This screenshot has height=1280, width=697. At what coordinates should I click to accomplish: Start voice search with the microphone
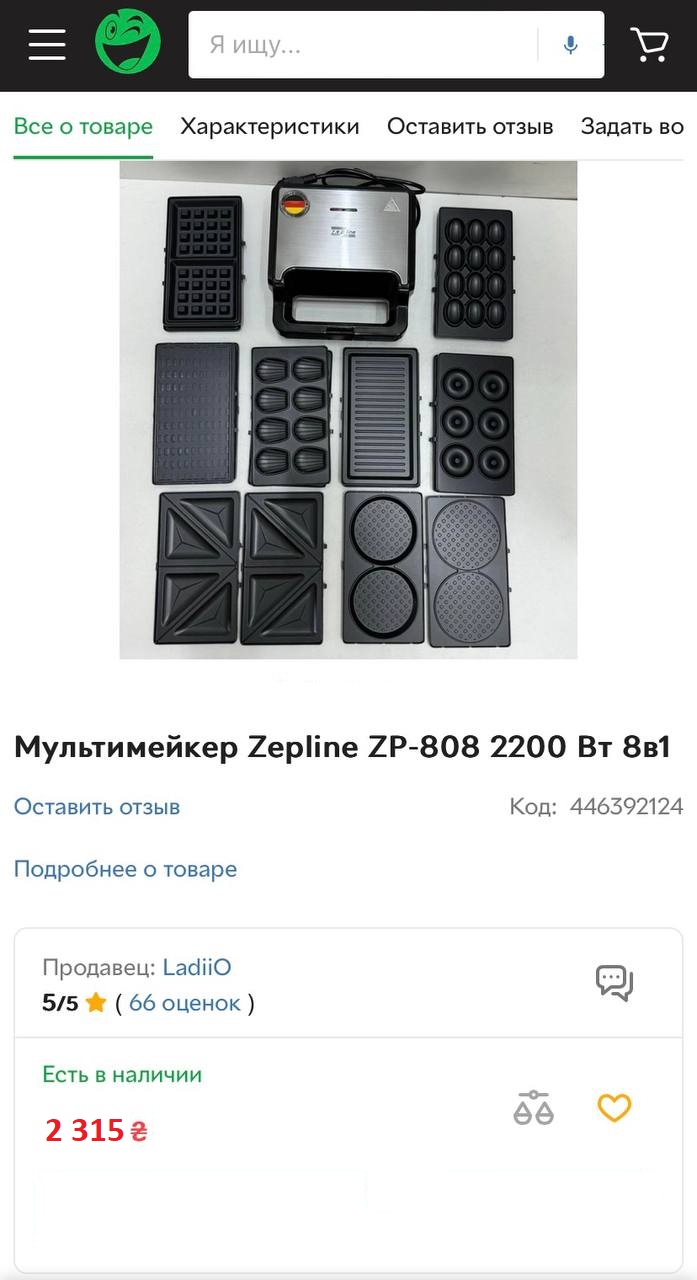(570, 45)
